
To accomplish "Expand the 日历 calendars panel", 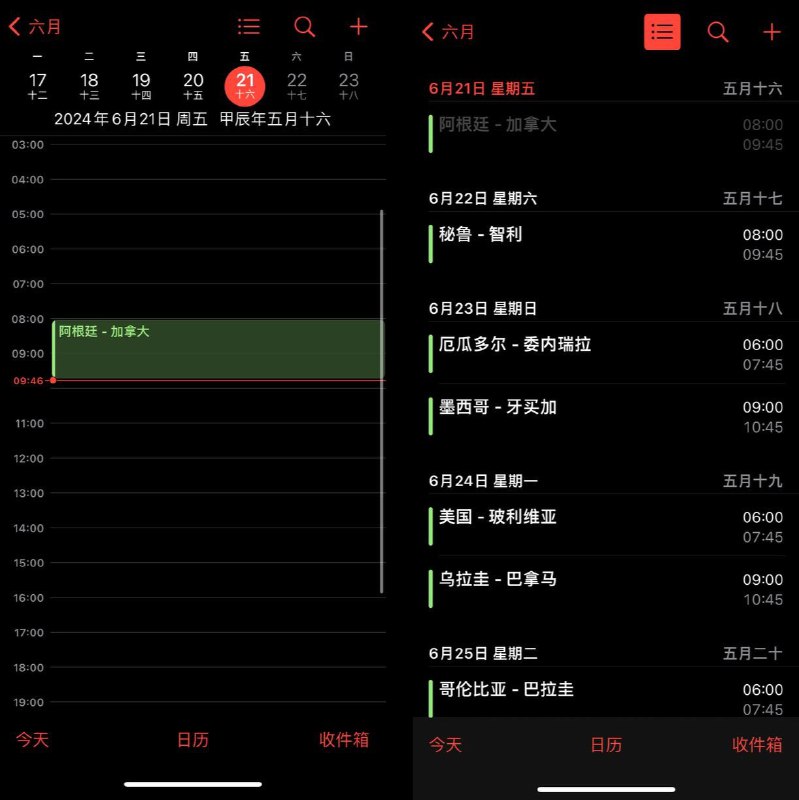I will coord(192,740).
